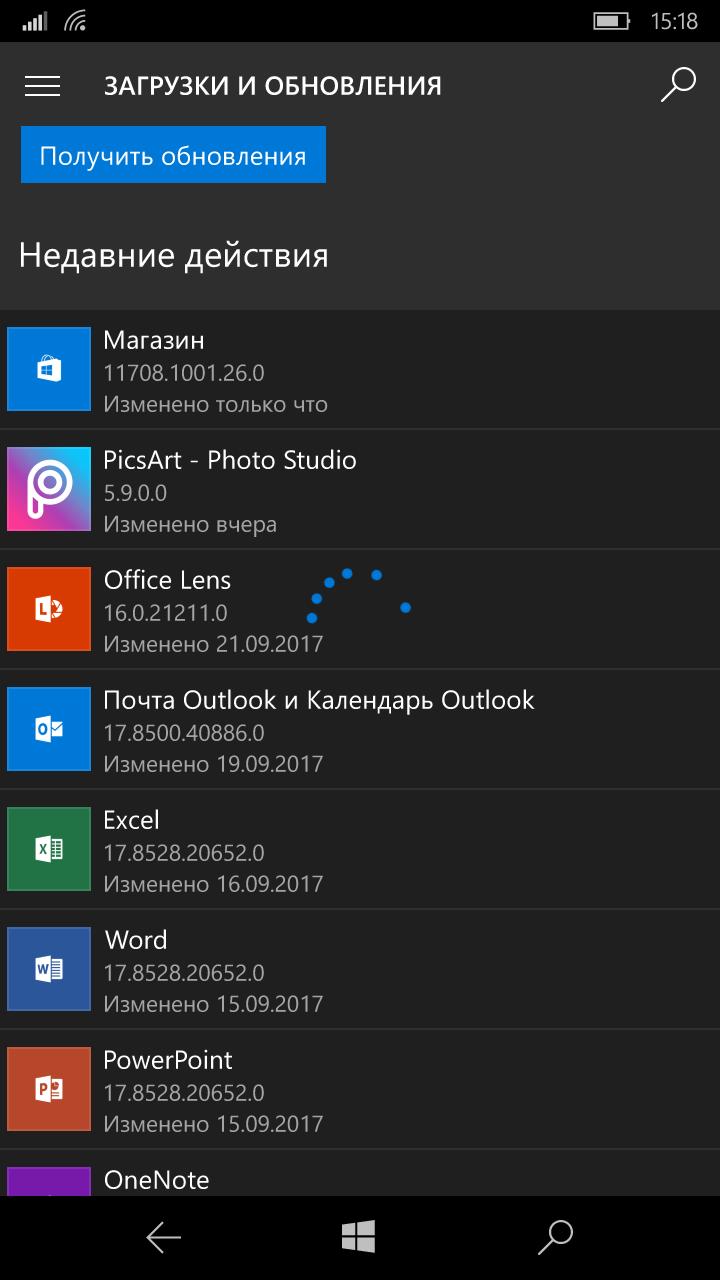Go back using system back arrow
The width and height of the screenshot is (720, 1280).
click(163, 1238)
